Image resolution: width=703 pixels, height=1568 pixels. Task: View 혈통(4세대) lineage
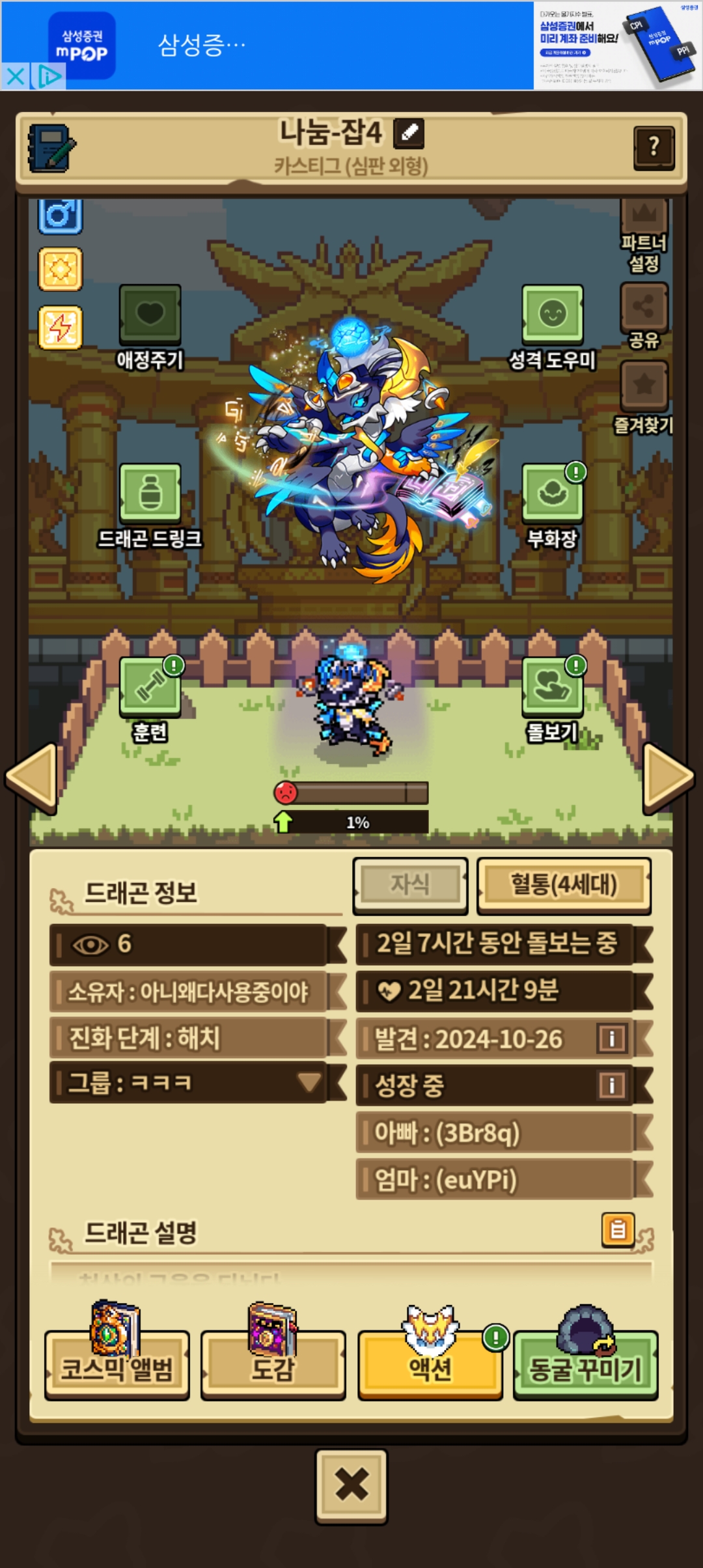tap(564, 886)
